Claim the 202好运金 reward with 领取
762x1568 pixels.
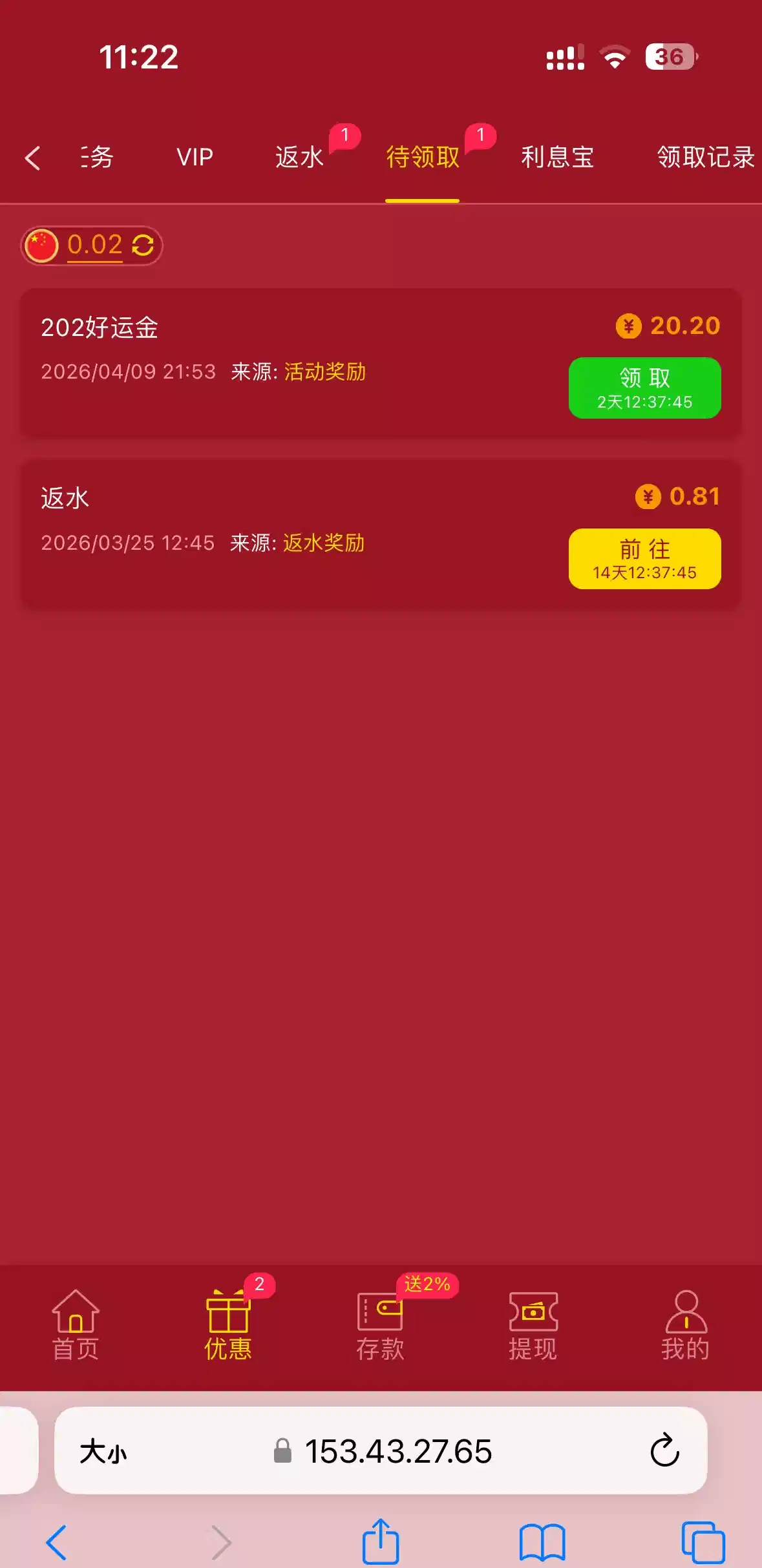(x=644, y=388)
